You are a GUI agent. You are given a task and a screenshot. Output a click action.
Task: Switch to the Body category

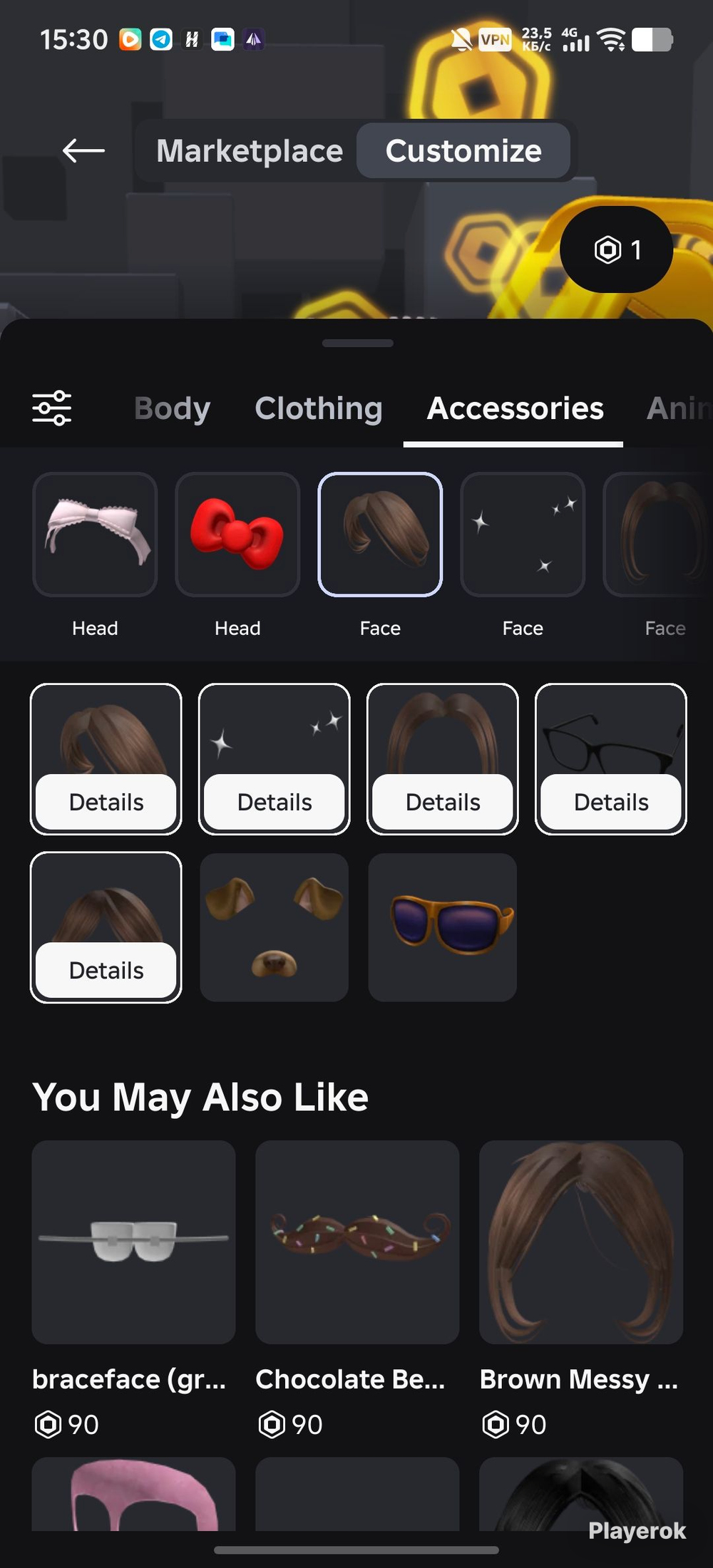172,408
